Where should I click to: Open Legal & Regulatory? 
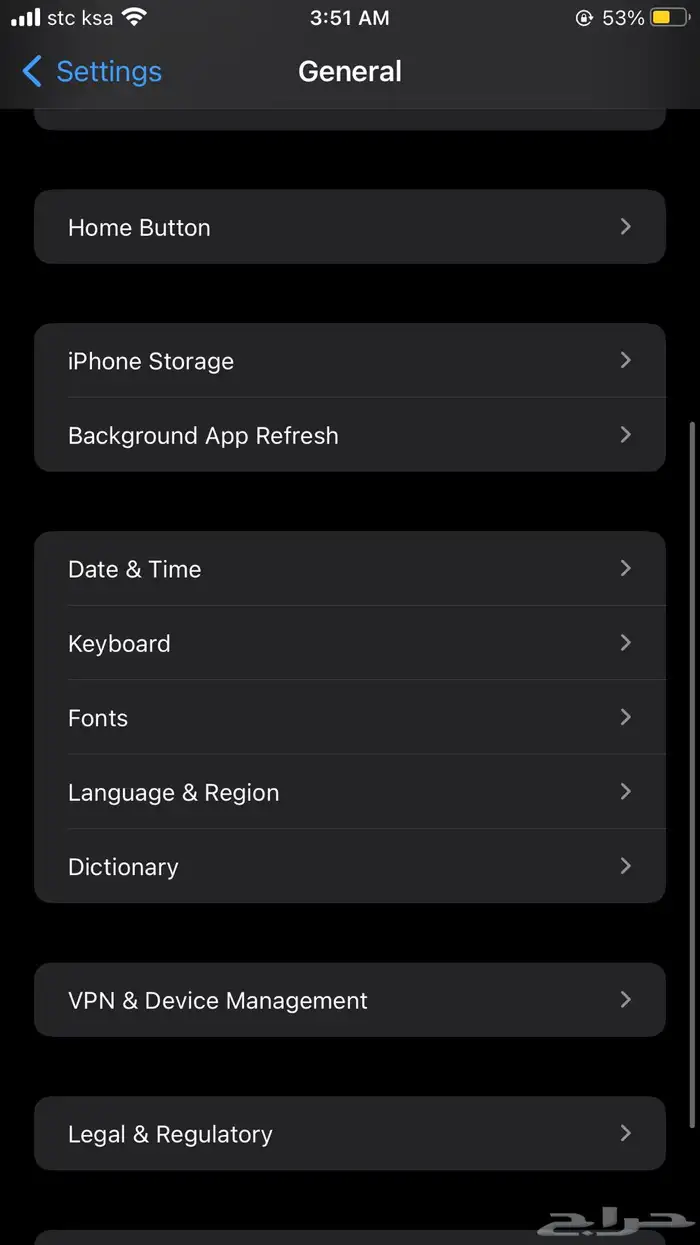click(x=349, y=1134)
